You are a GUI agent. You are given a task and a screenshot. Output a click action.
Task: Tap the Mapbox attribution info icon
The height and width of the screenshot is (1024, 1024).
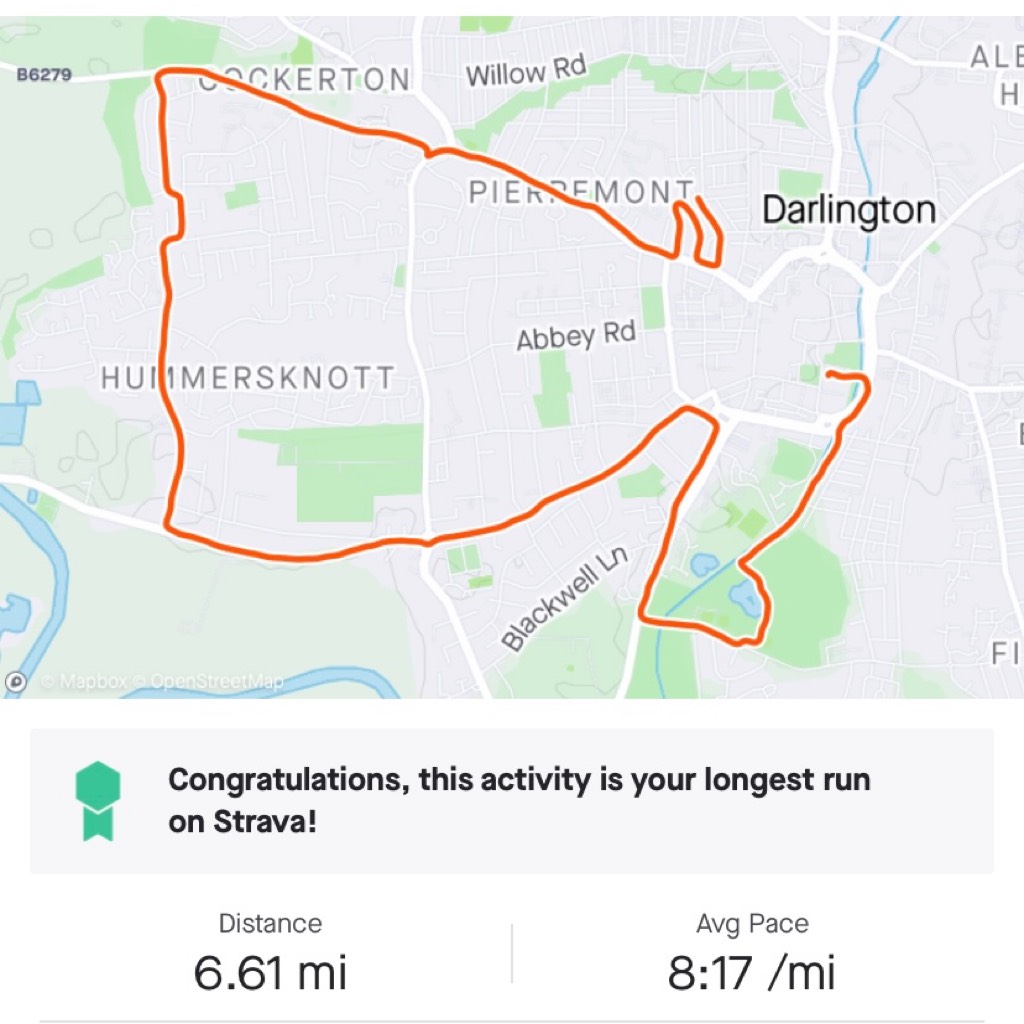16,682
